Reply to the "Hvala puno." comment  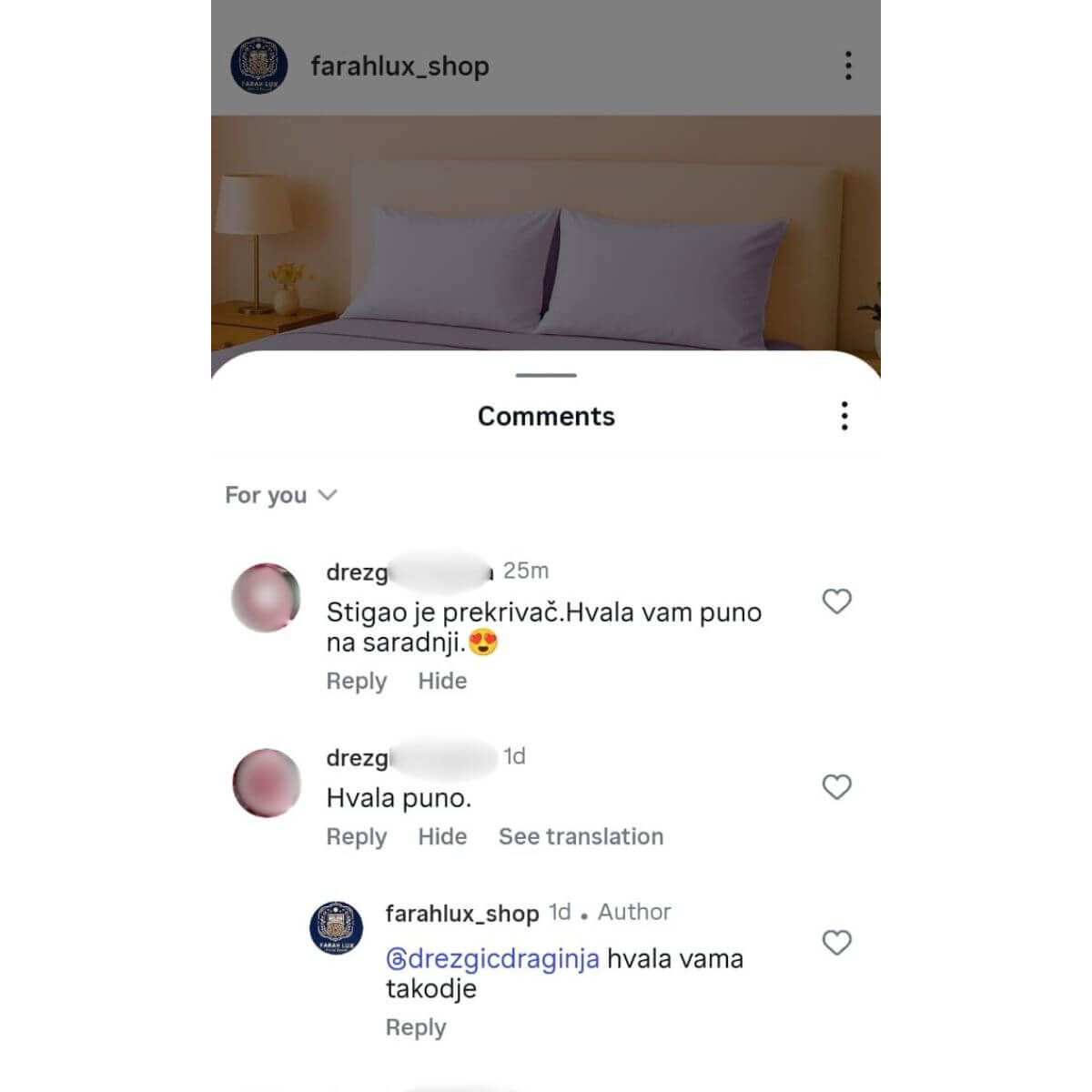click(356, 836)
